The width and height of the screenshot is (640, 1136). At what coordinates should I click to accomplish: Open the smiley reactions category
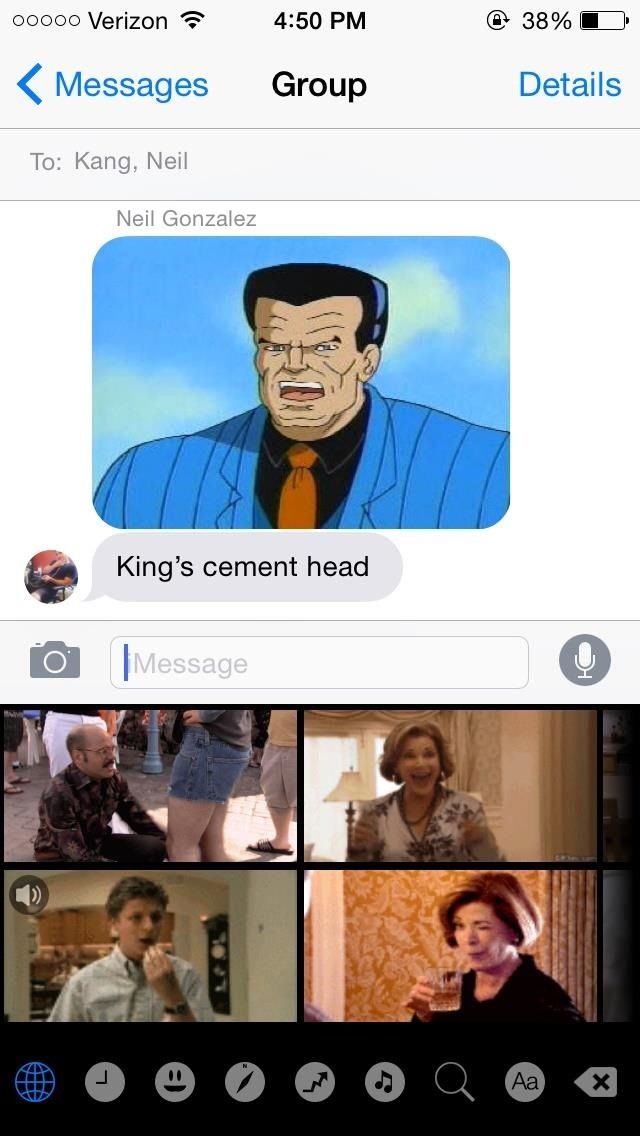[x=175, y=1081]
